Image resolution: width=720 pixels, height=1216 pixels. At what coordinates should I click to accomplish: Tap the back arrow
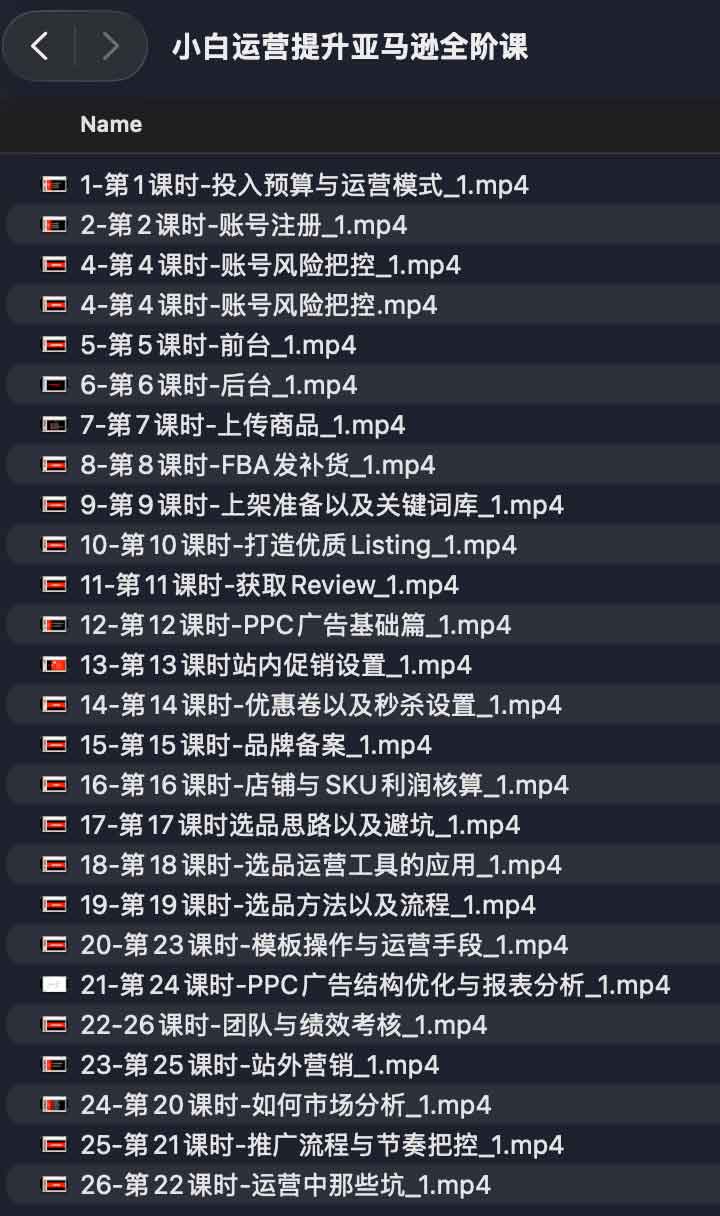40,46
